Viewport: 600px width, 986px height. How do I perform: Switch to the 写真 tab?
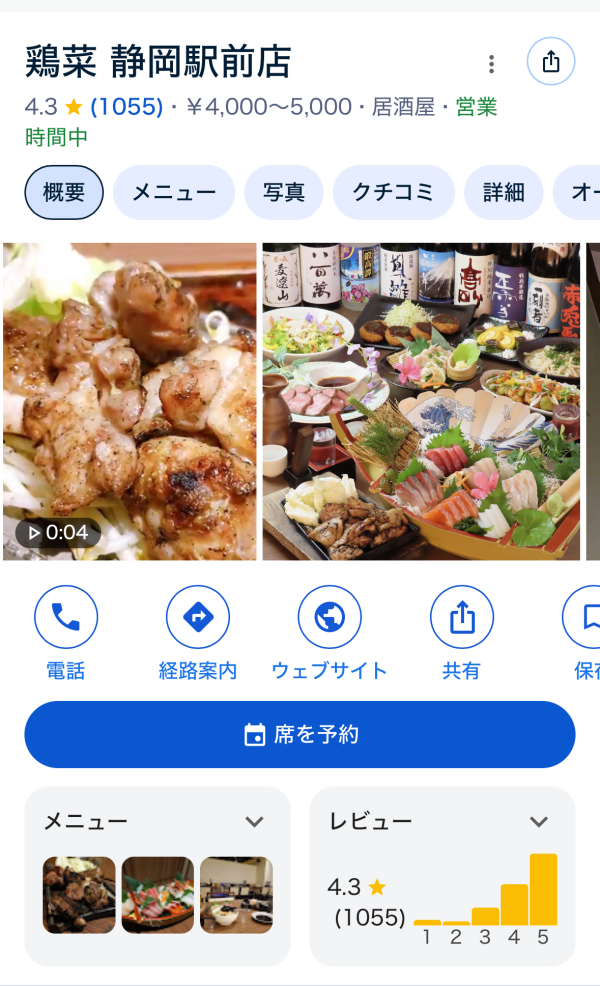pyautogui.click(x=284, y=192)
